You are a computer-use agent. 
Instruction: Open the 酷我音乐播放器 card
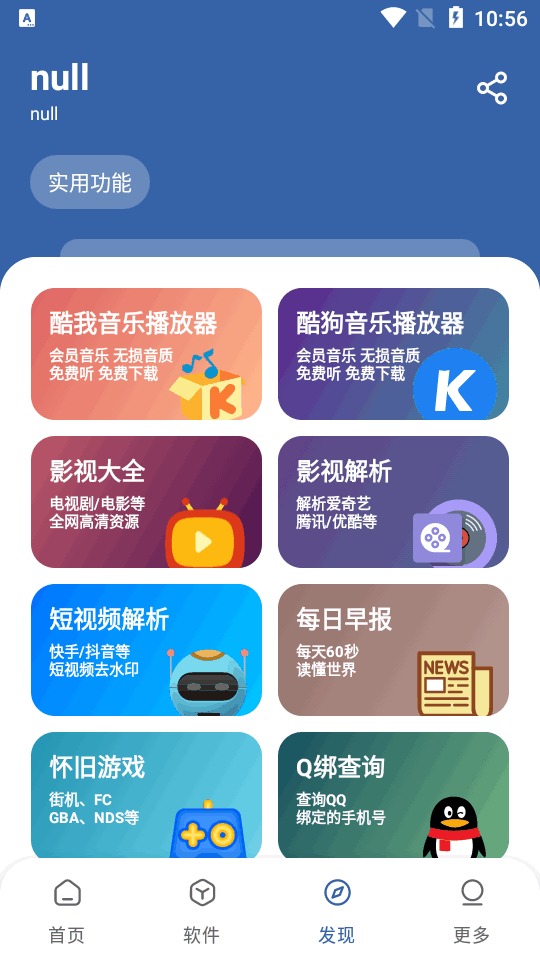point(146,354)
